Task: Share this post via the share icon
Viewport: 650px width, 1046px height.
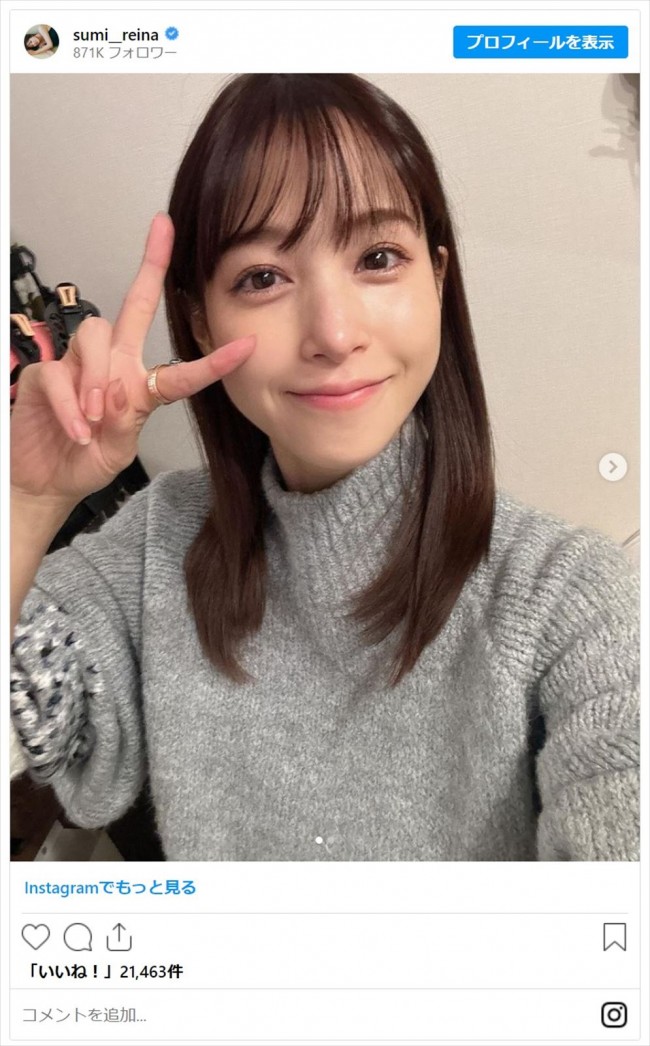Action: [x=119, y=937]
